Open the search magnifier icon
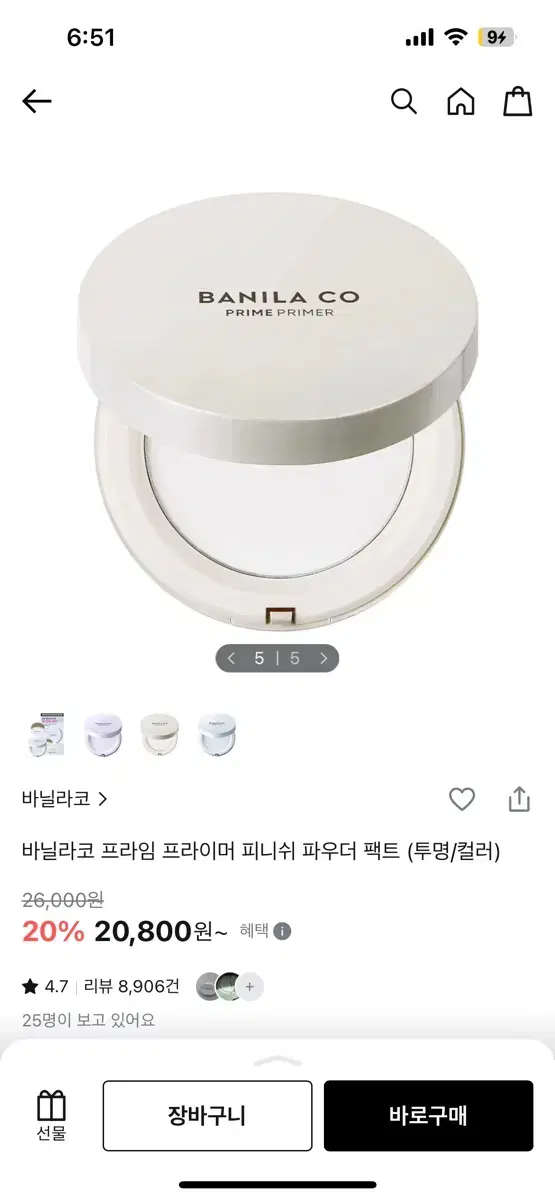The width and height of the screenshot is (555, 1200). pos(404,101)
